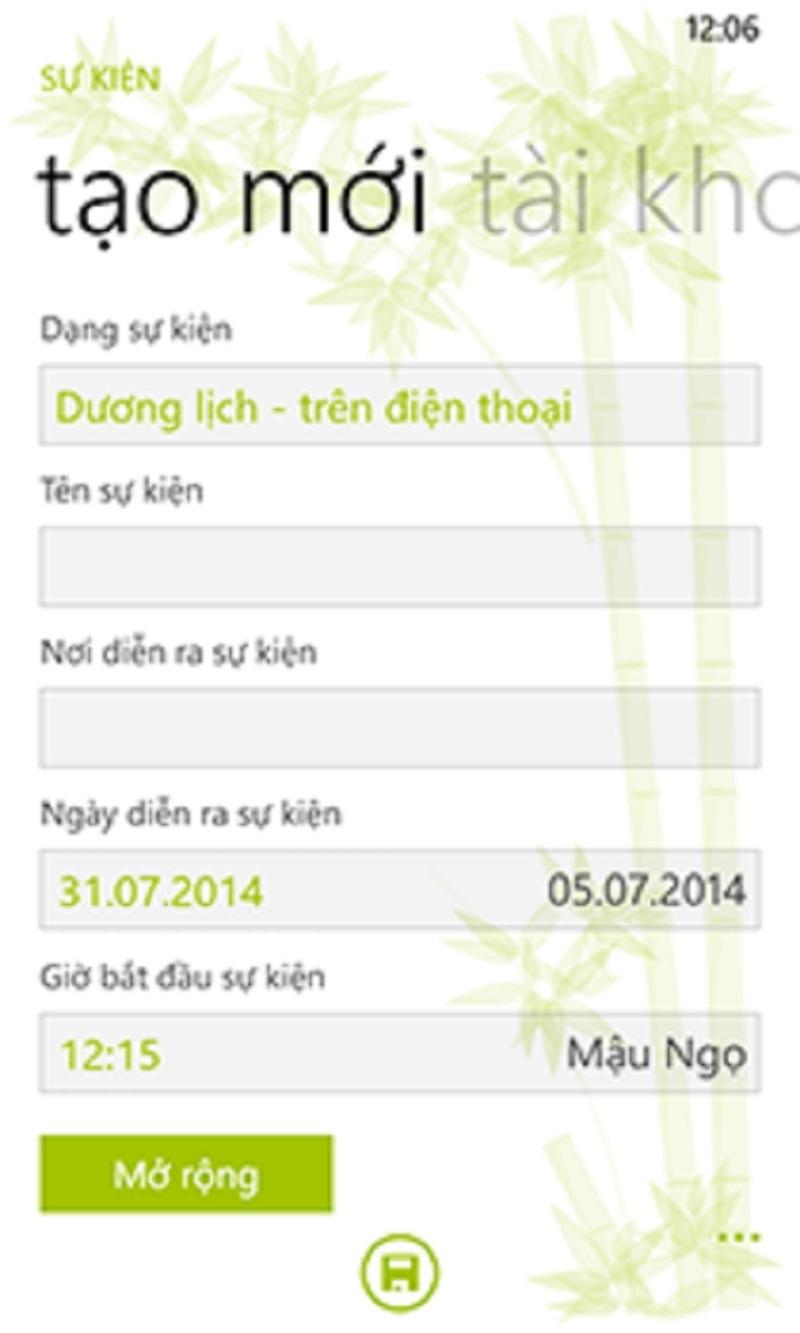800x1333 pixels.
Task: Focus the Tên sự kiện text field
Action: point(399,567)
